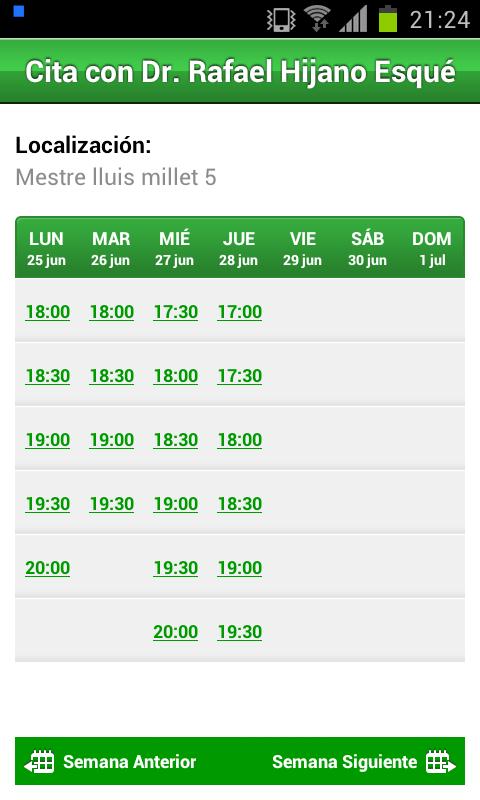Image resolution: width=480 pixels, height=800 pixels.
Task: Book the 18:30 slot on Tuesday 26 jun
Action: 112,376
